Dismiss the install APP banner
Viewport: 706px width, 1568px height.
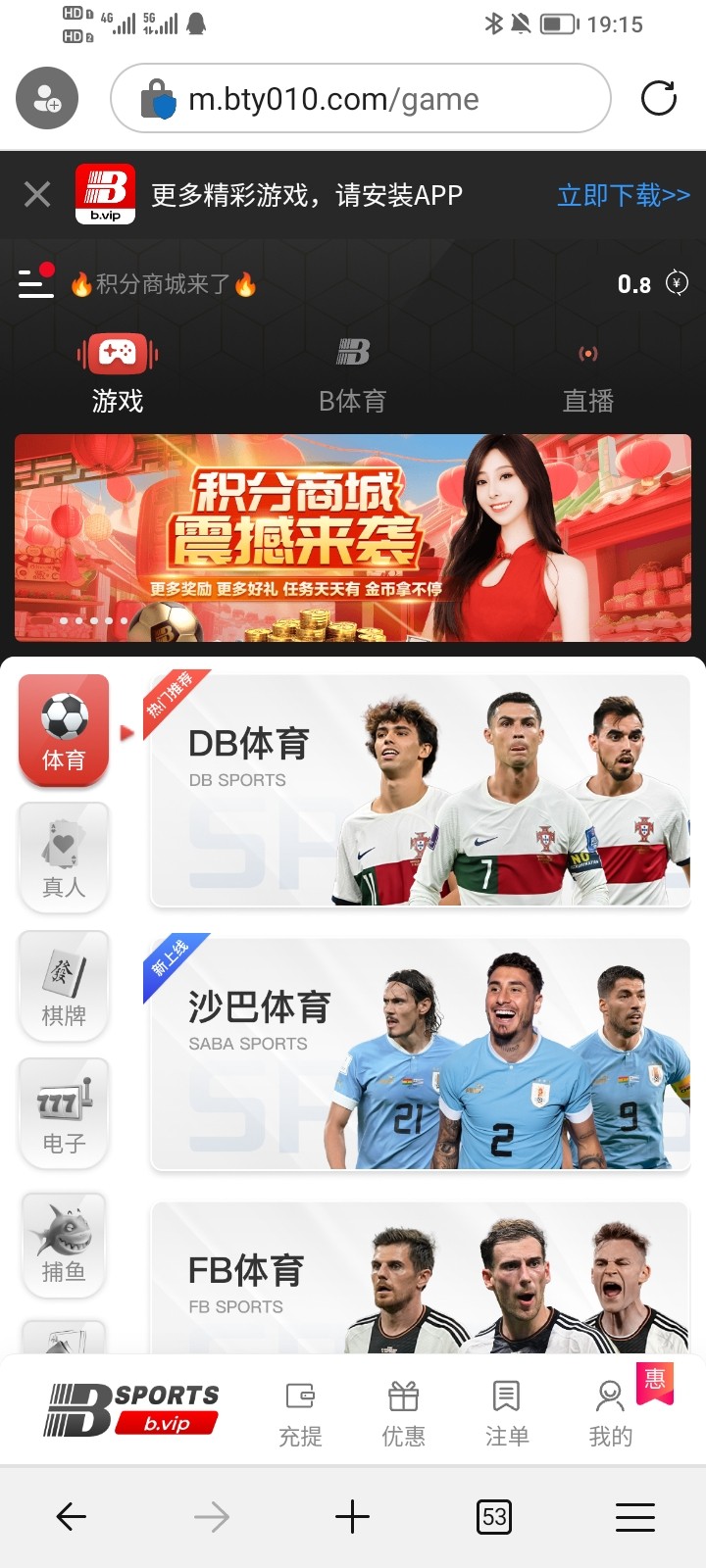[x=37, y=194]
